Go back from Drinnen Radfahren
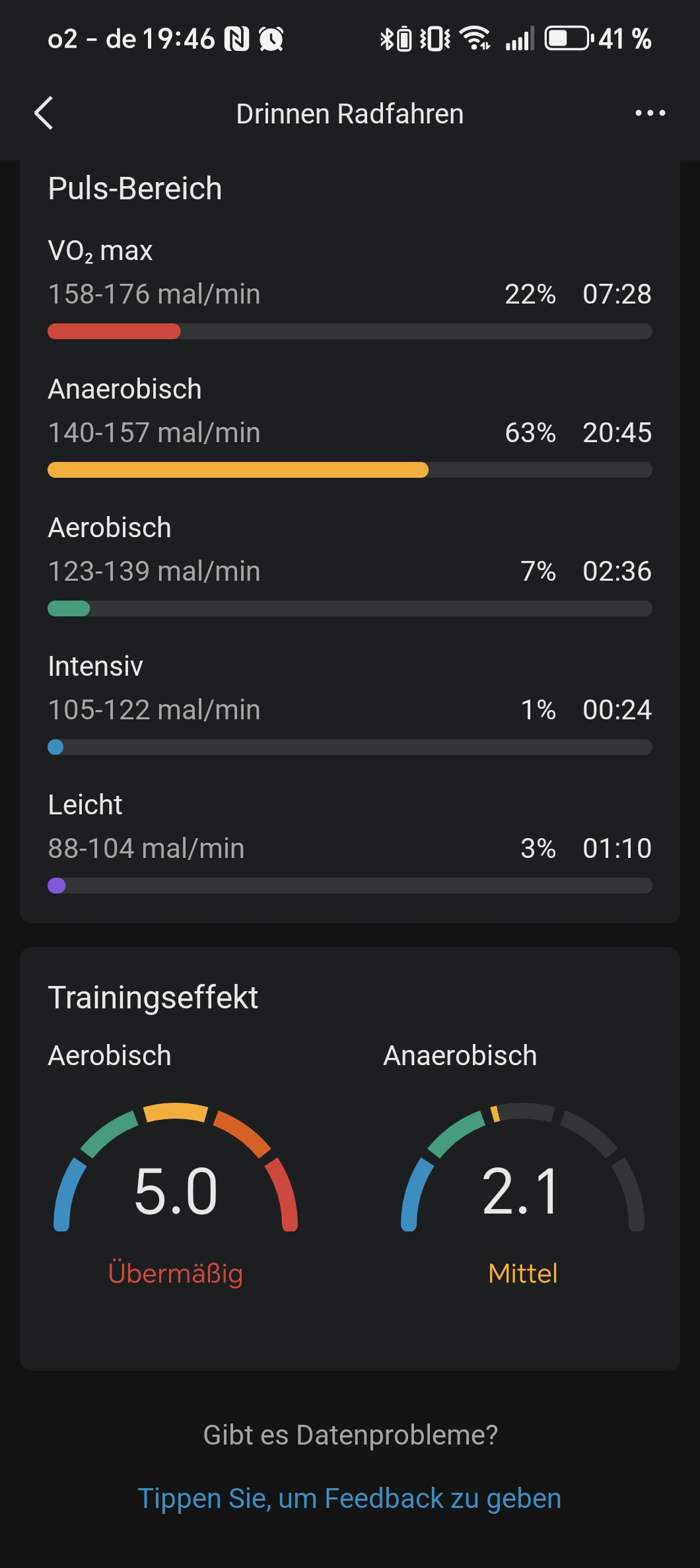The image size is (700, 1568). (44, 114)
